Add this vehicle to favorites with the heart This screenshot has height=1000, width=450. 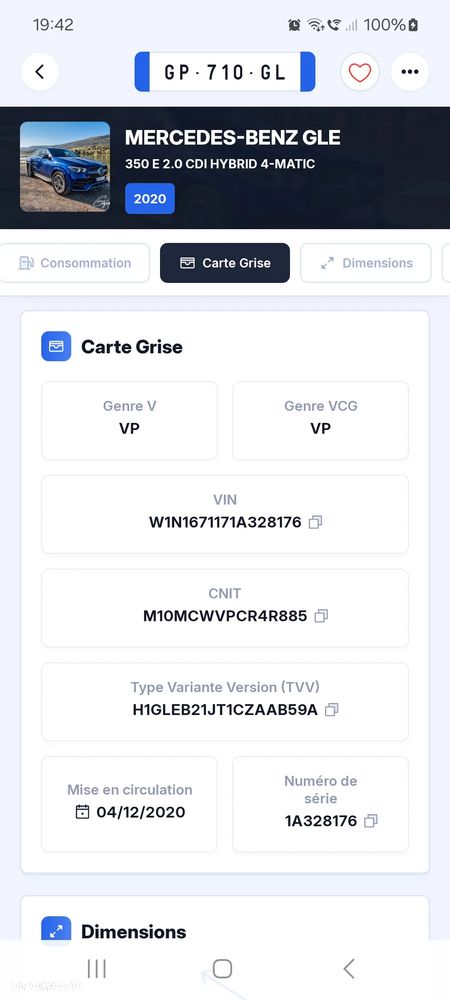click(x=359, y=71)
